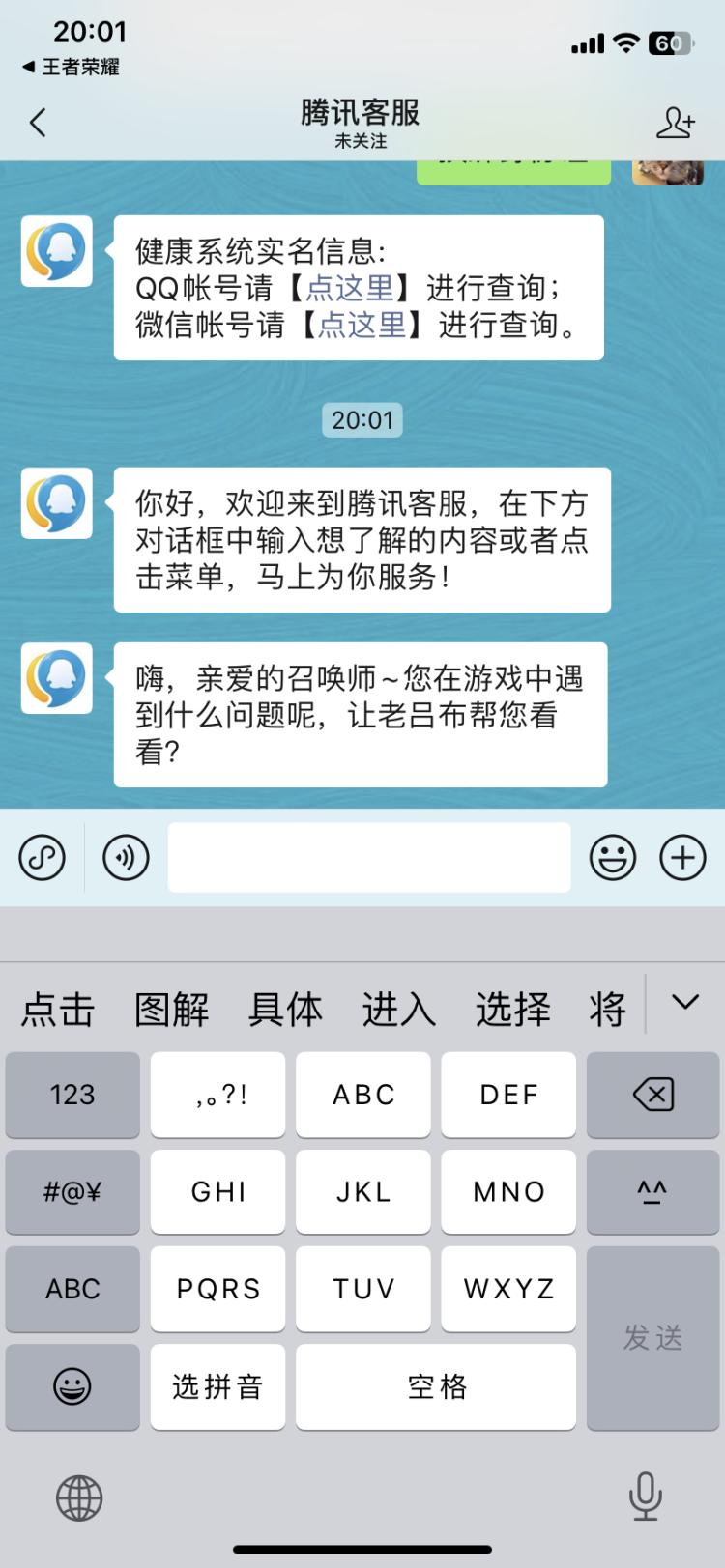Select '点击' from the word suggestions

pyautogui.click(x=56, y=1008)
